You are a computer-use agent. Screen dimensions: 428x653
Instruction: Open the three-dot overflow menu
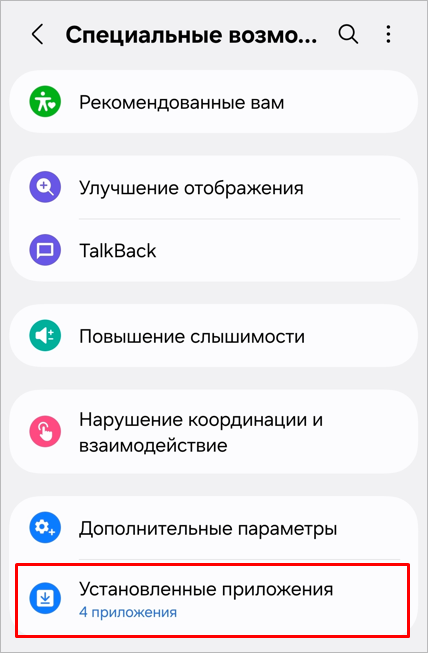tap(388, 34)
